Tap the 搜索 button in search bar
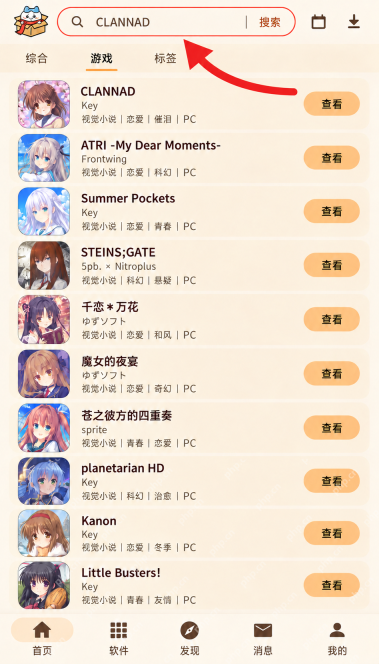The width and height of the screenshot is (379, 664). point(270,22)
